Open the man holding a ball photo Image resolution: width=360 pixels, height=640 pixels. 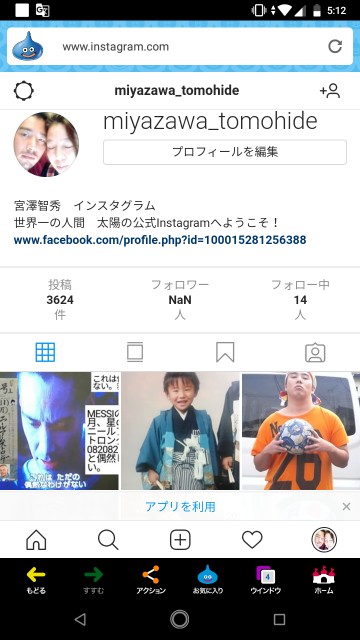[x=301, y=430]
